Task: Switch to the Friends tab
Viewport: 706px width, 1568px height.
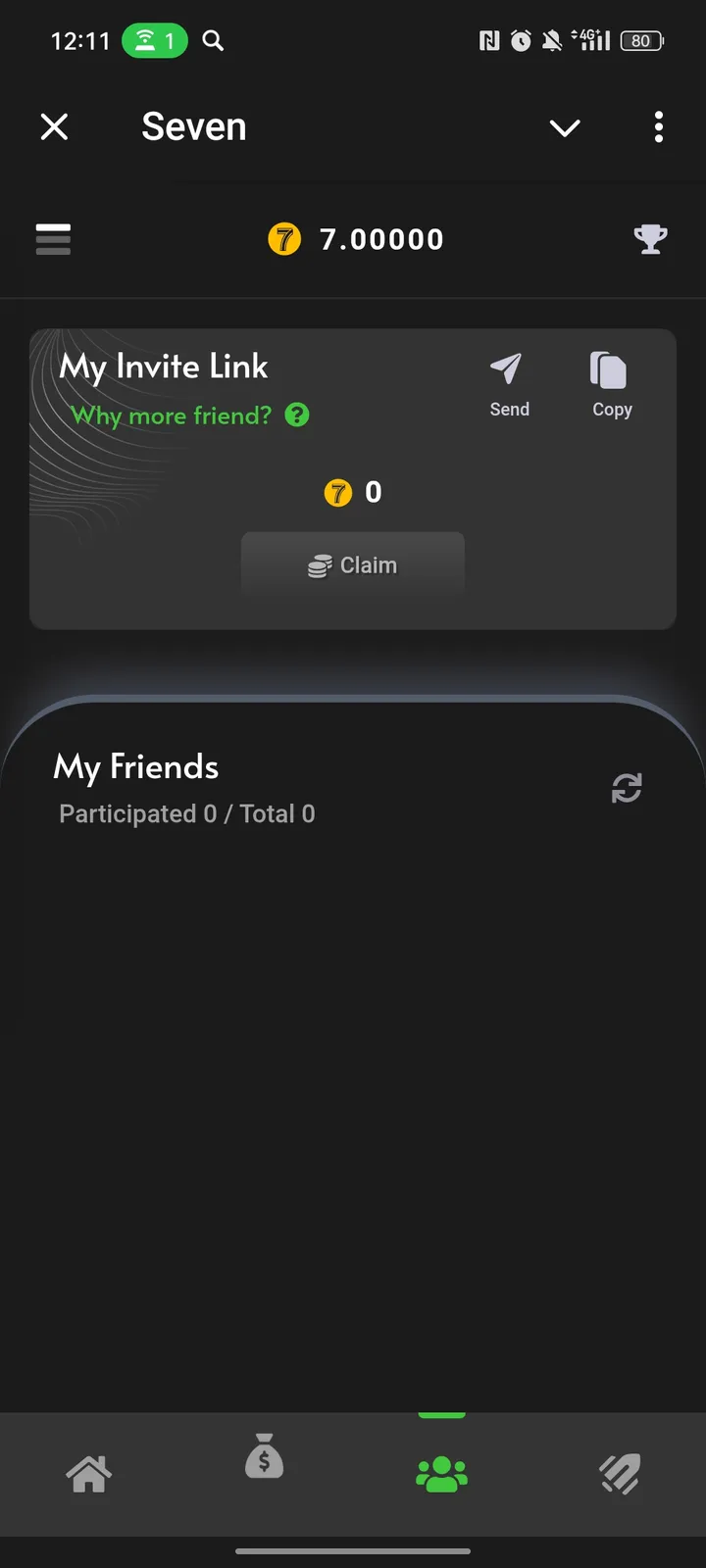Action: pos(441,1474)
